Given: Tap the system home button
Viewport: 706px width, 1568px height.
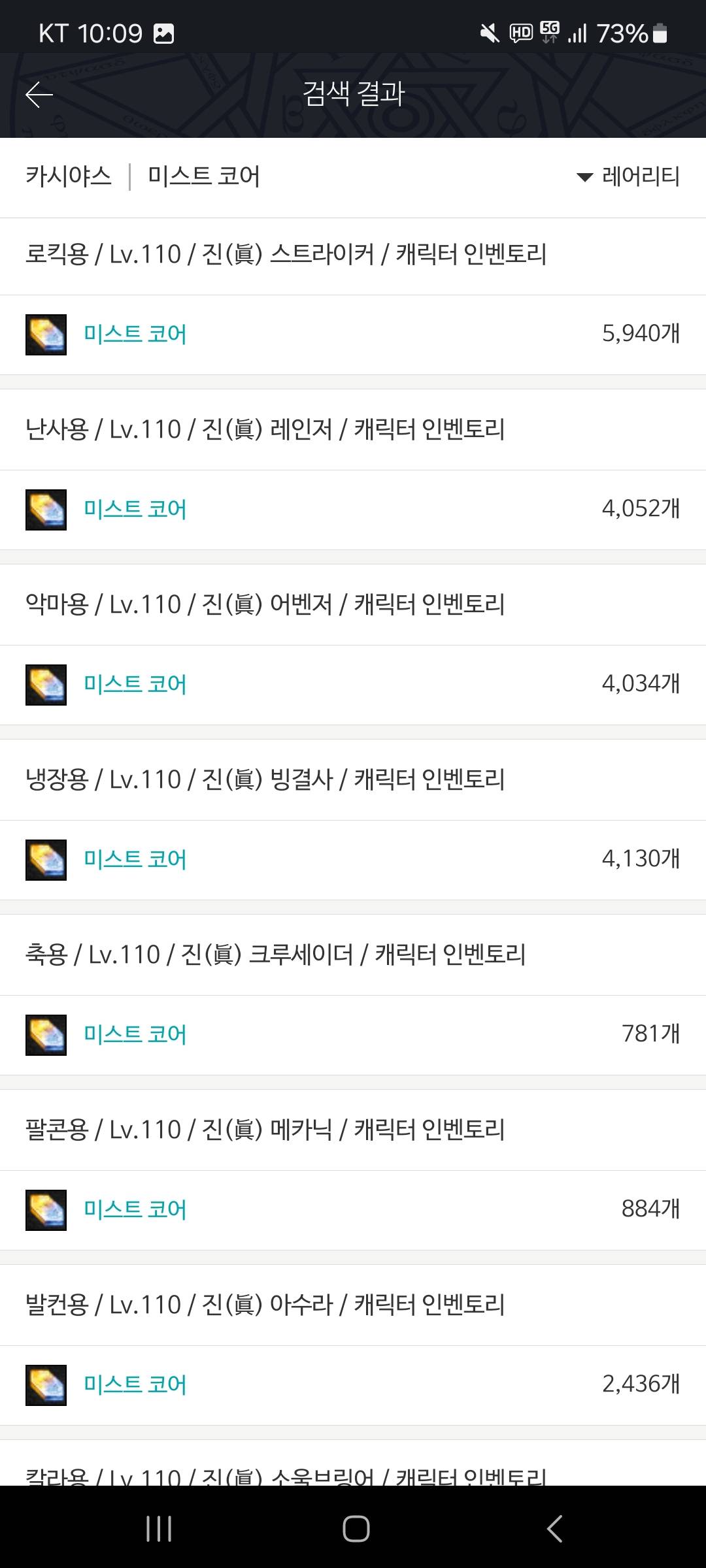Looking at the screenshot, I should 356,1528.
